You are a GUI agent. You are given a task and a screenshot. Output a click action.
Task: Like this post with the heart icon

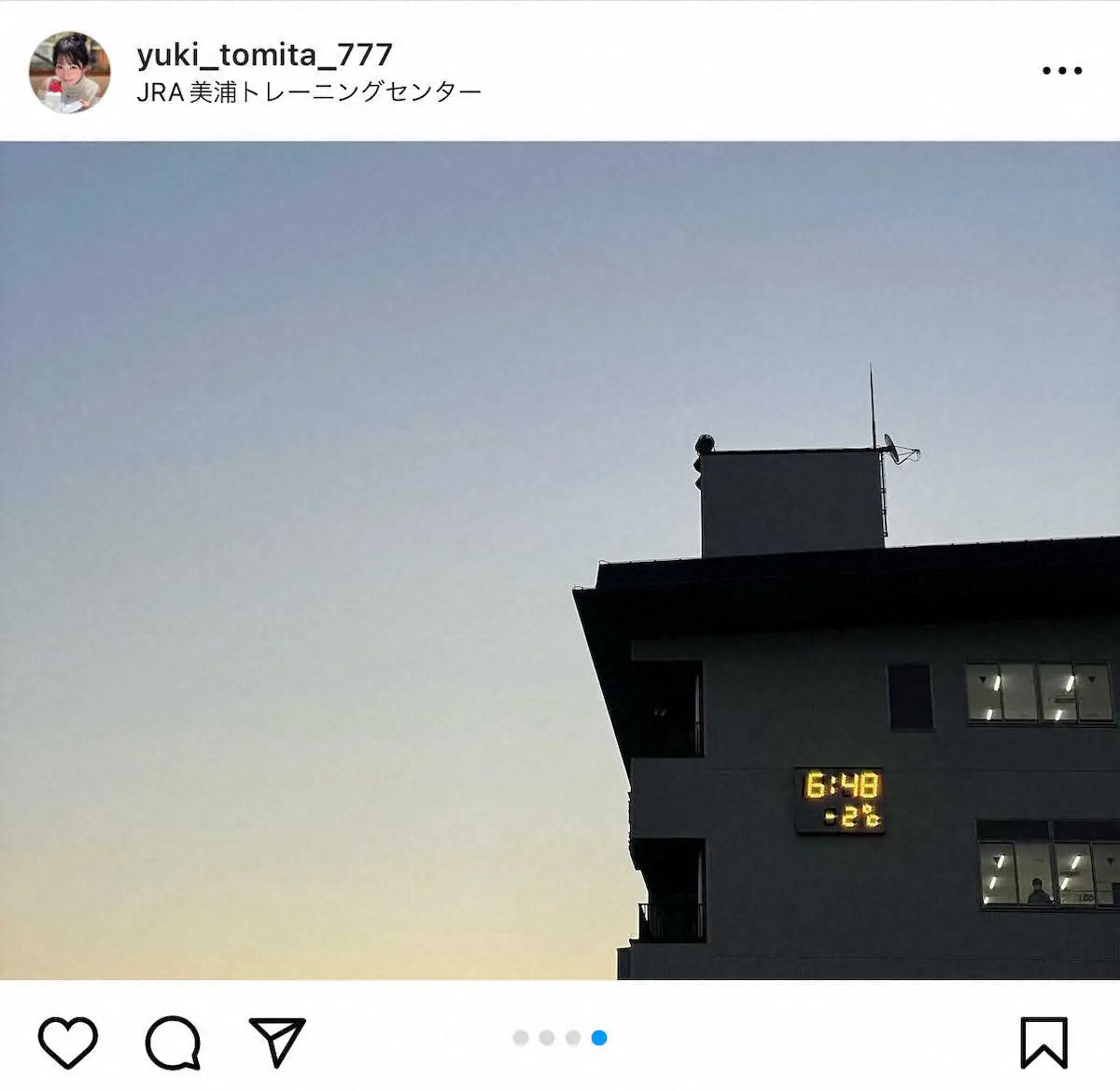click(x=68, y=1042)
